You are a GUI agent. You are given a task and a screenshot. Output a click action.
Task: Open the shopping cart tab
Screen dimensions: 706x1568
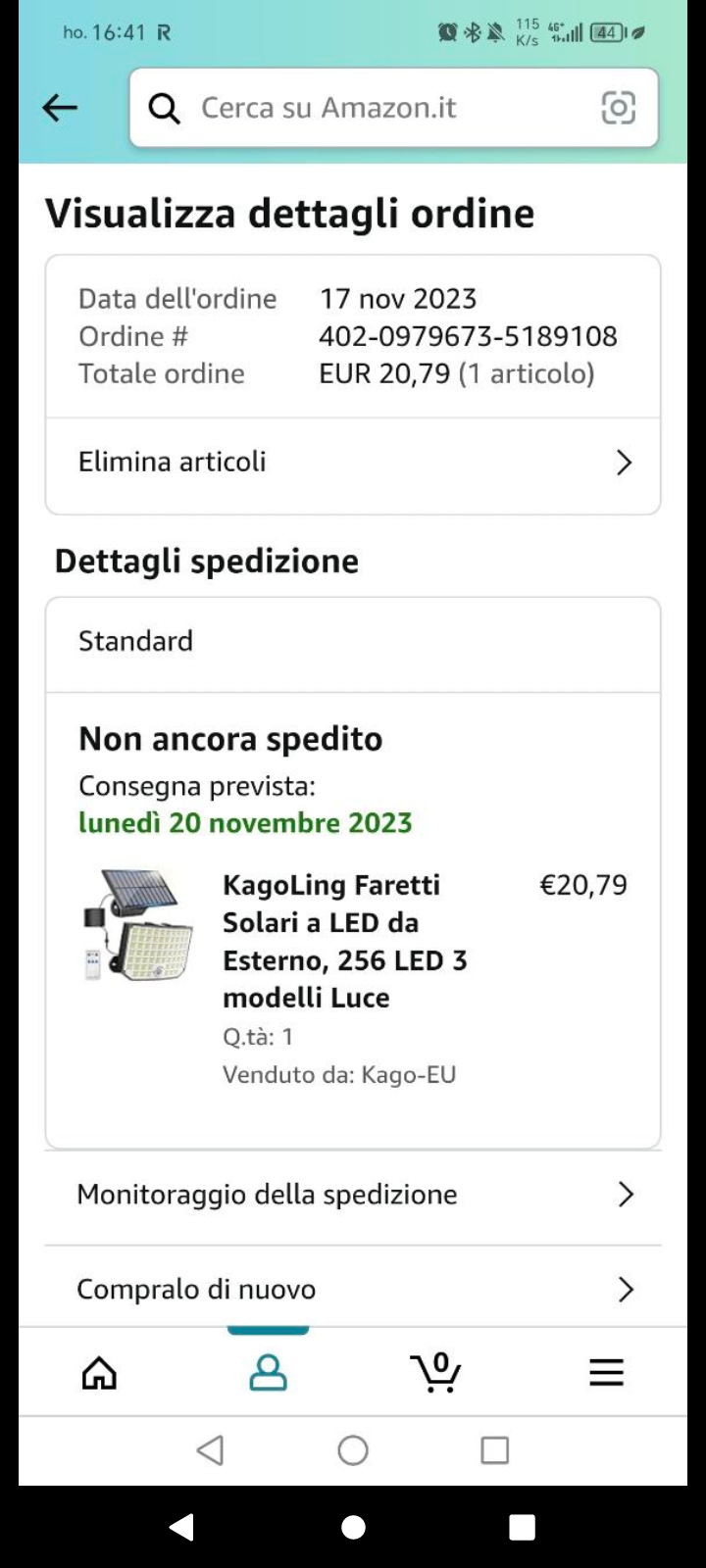[x=436, y=1372]
